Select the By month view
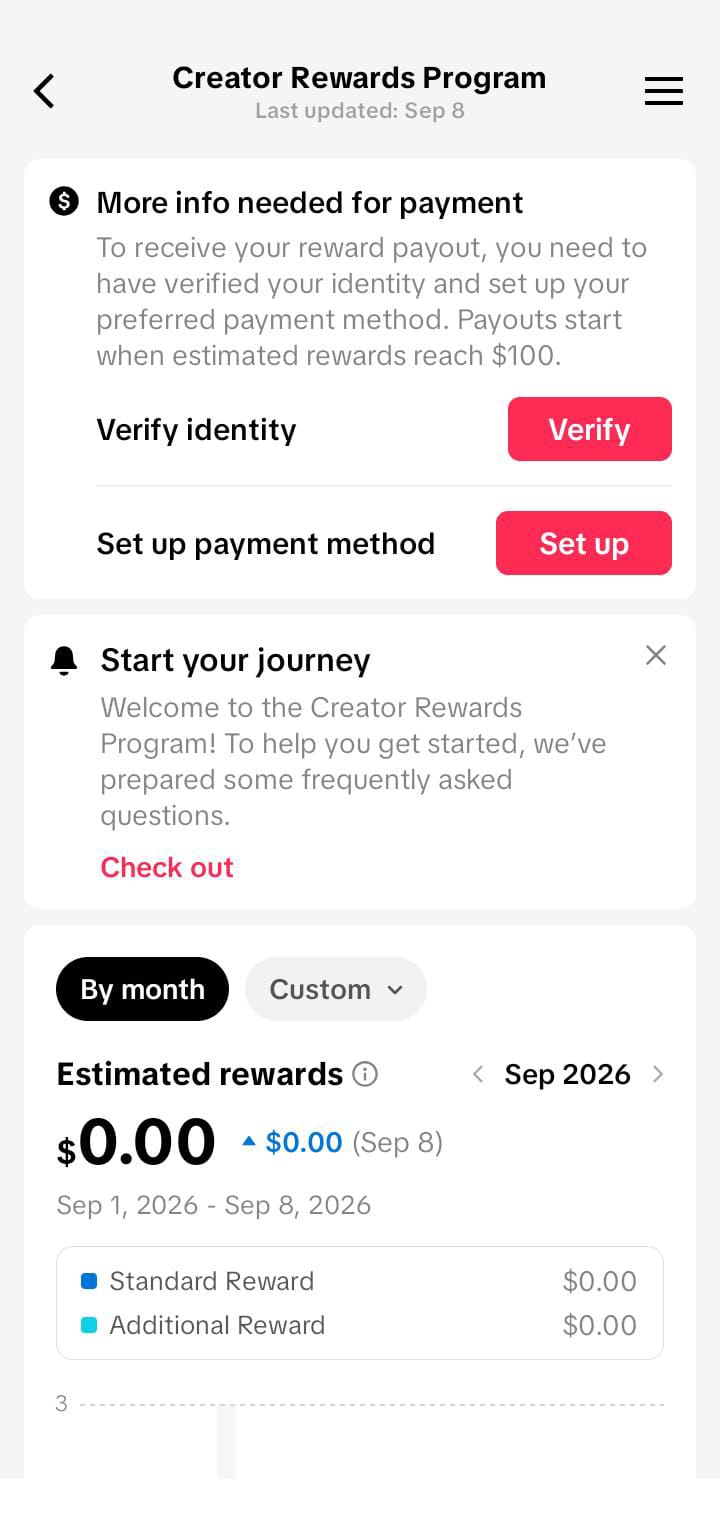This screenshot has width=720, height=1519. [142, 989]
